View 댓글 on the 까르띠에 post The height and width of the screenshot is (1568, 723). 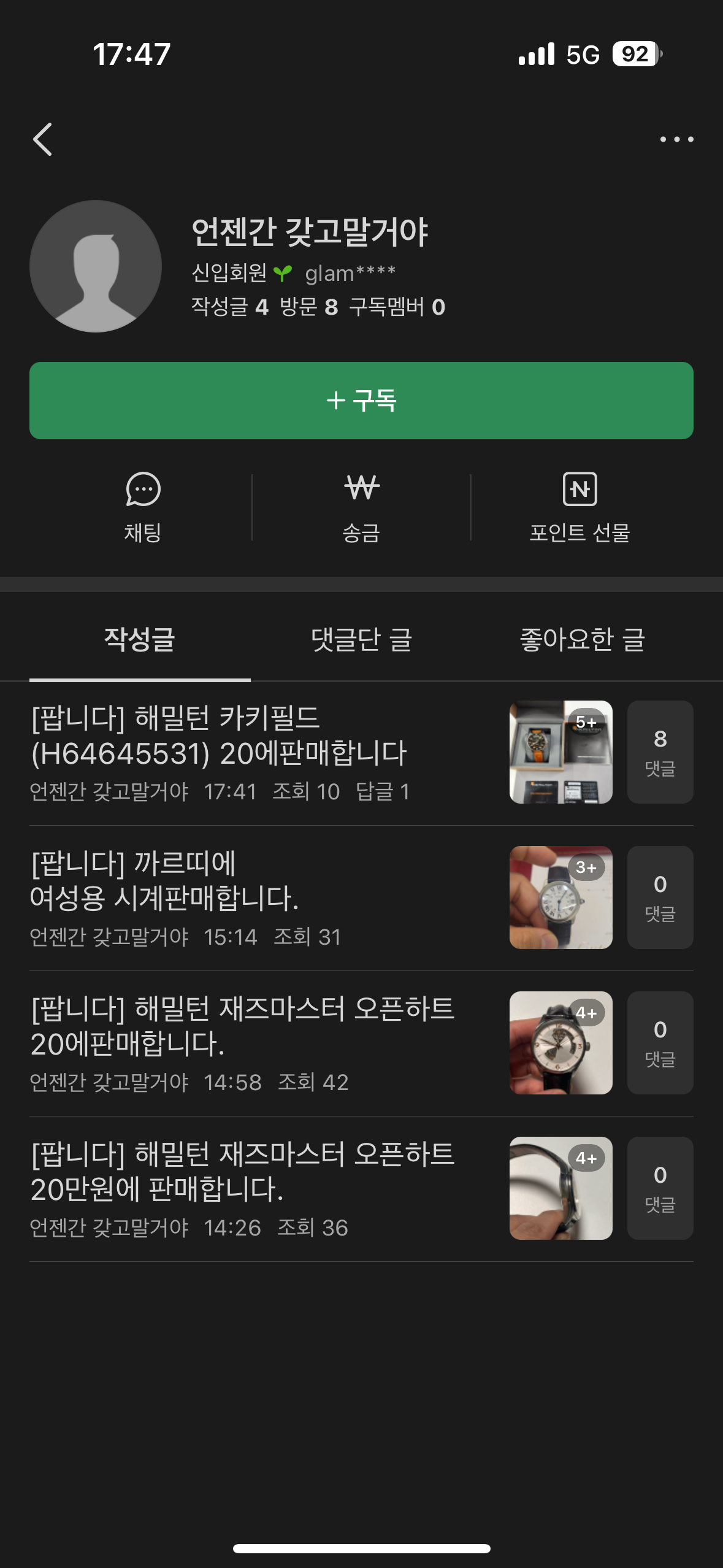[x=660, y=897]
